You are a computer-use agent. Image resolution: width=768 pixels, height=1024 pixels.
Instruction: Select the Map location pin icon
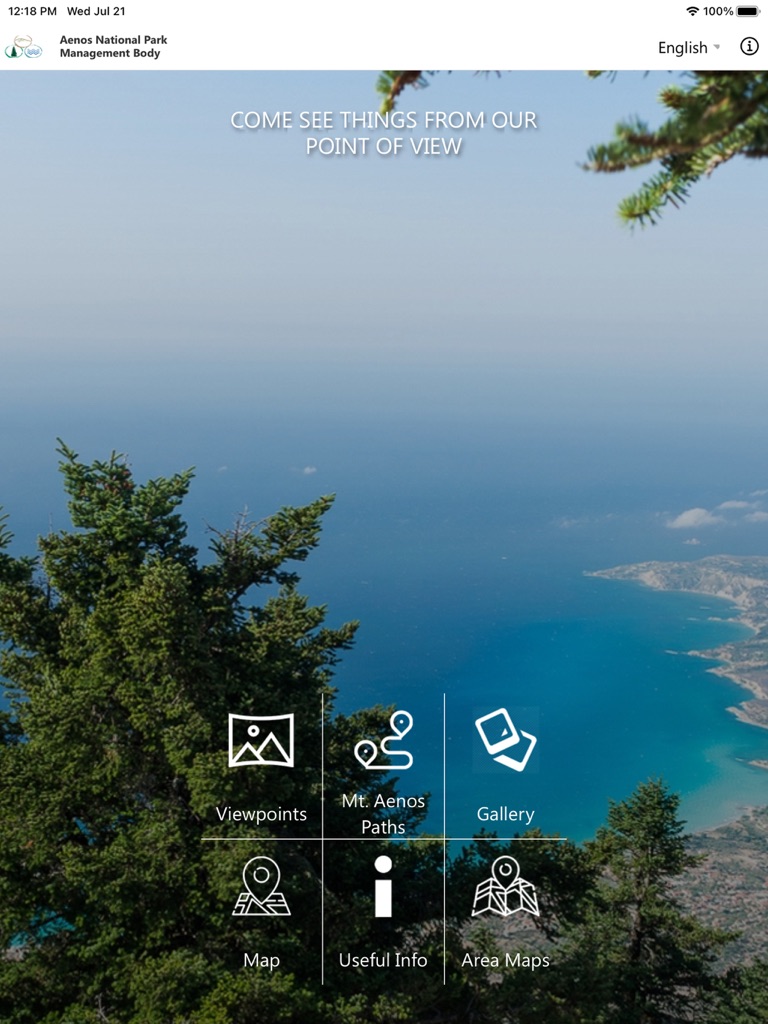pyautogui.click(x=261, y=890)
